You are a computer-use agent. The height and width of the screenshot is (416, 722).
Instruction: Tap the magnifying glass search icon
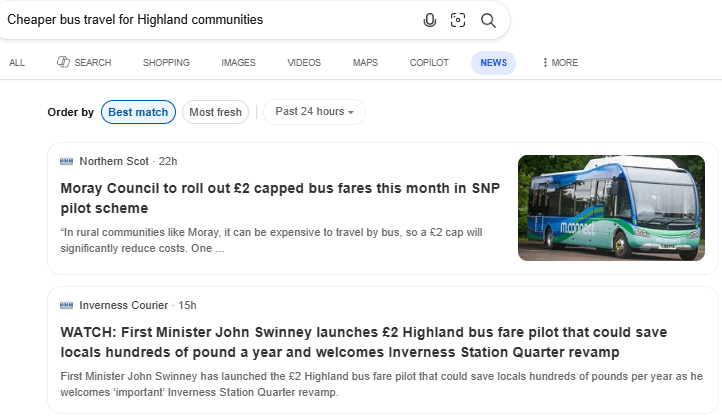(x=488, y=20)
